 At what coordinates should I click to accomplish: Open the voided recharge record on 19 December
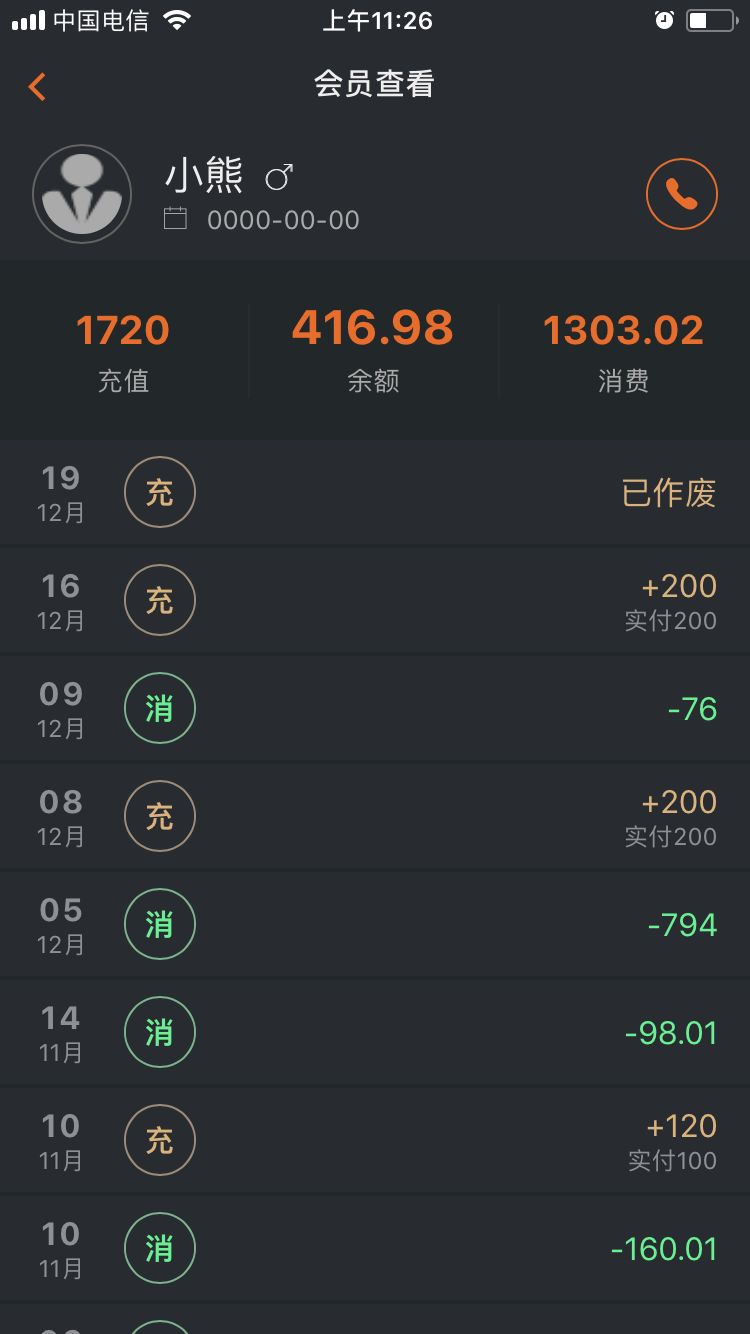click(375, 493)
